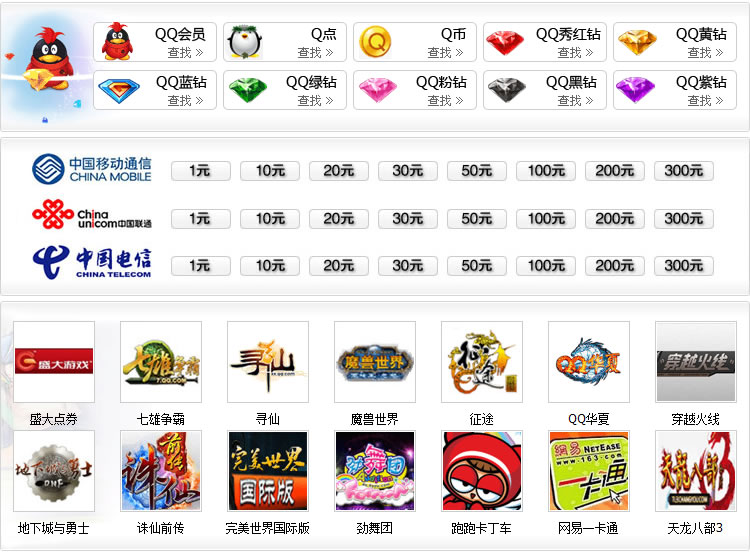Pick 100元 for China Mobile
Image resolution: width=750 pixels, height=553 pixels.
click(546, 171)
